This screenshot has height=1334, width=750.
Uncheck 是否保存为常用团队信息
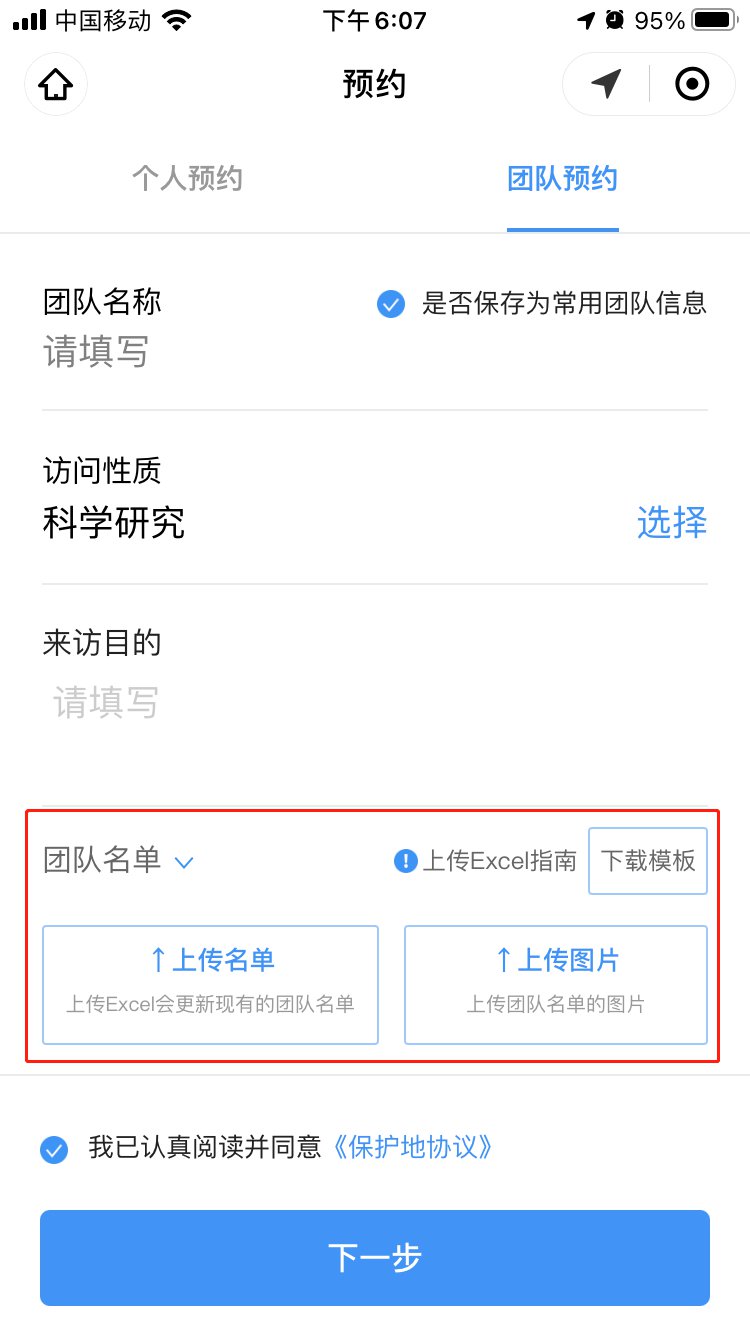tap(391, 304)
